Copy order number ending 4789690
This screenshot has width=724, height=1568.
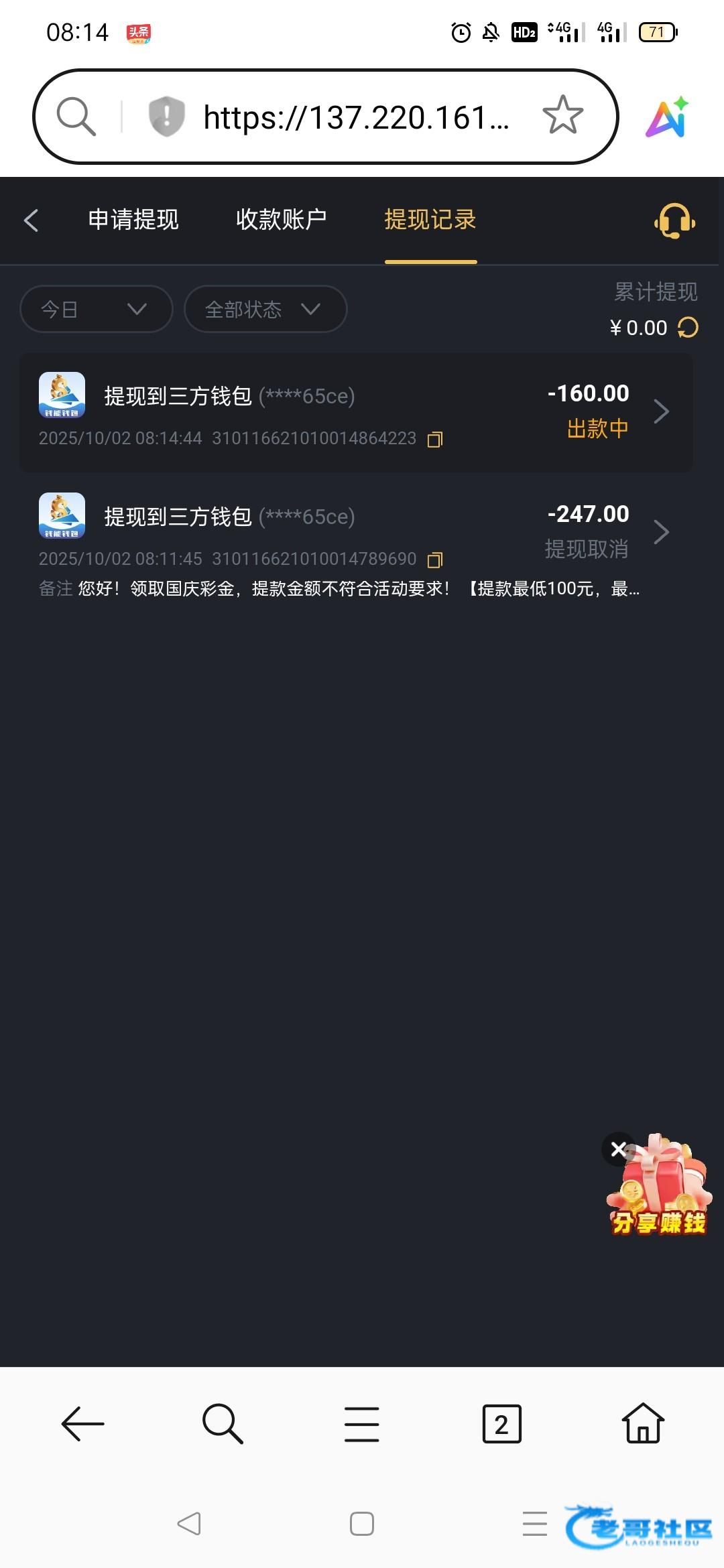point(435,560)
